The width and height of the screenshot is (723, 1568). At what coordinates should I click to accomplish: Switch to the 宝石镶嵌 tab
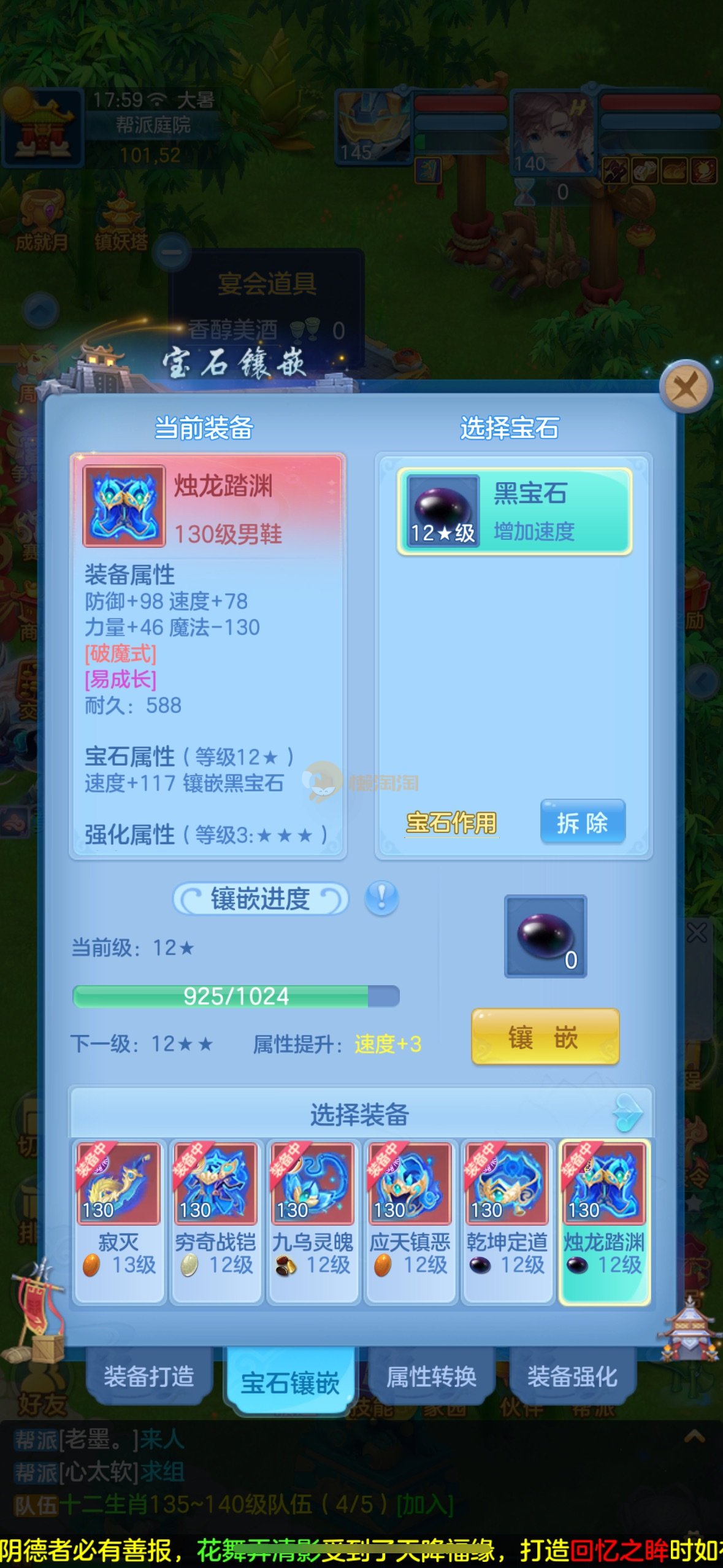[290, 1383]
